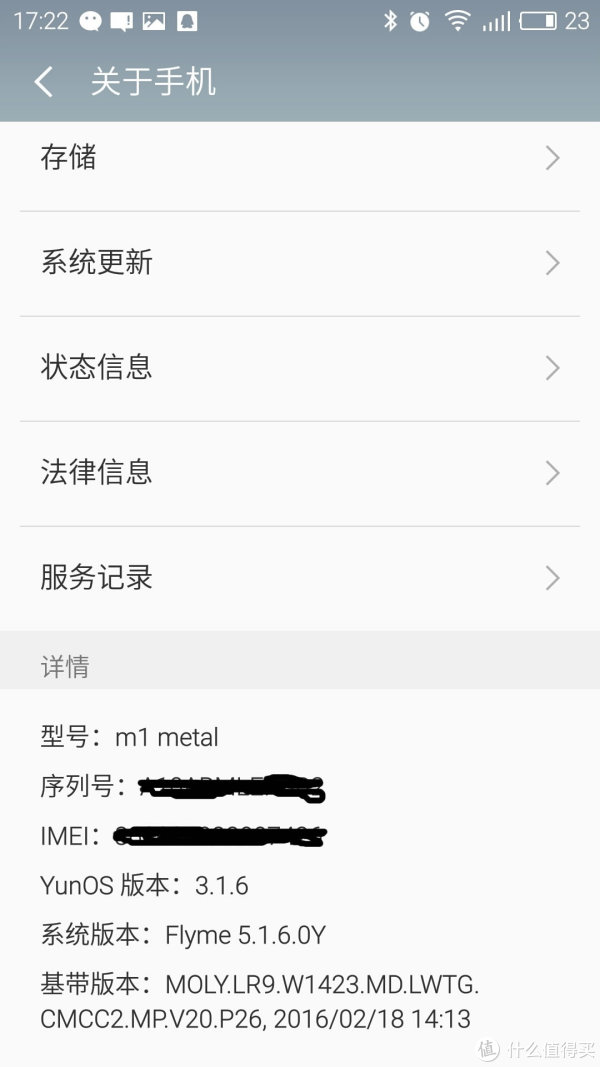This screenshot has height=1067, width=600.
Task: Open 法律信息 page
Action: [x=300, y=473]
